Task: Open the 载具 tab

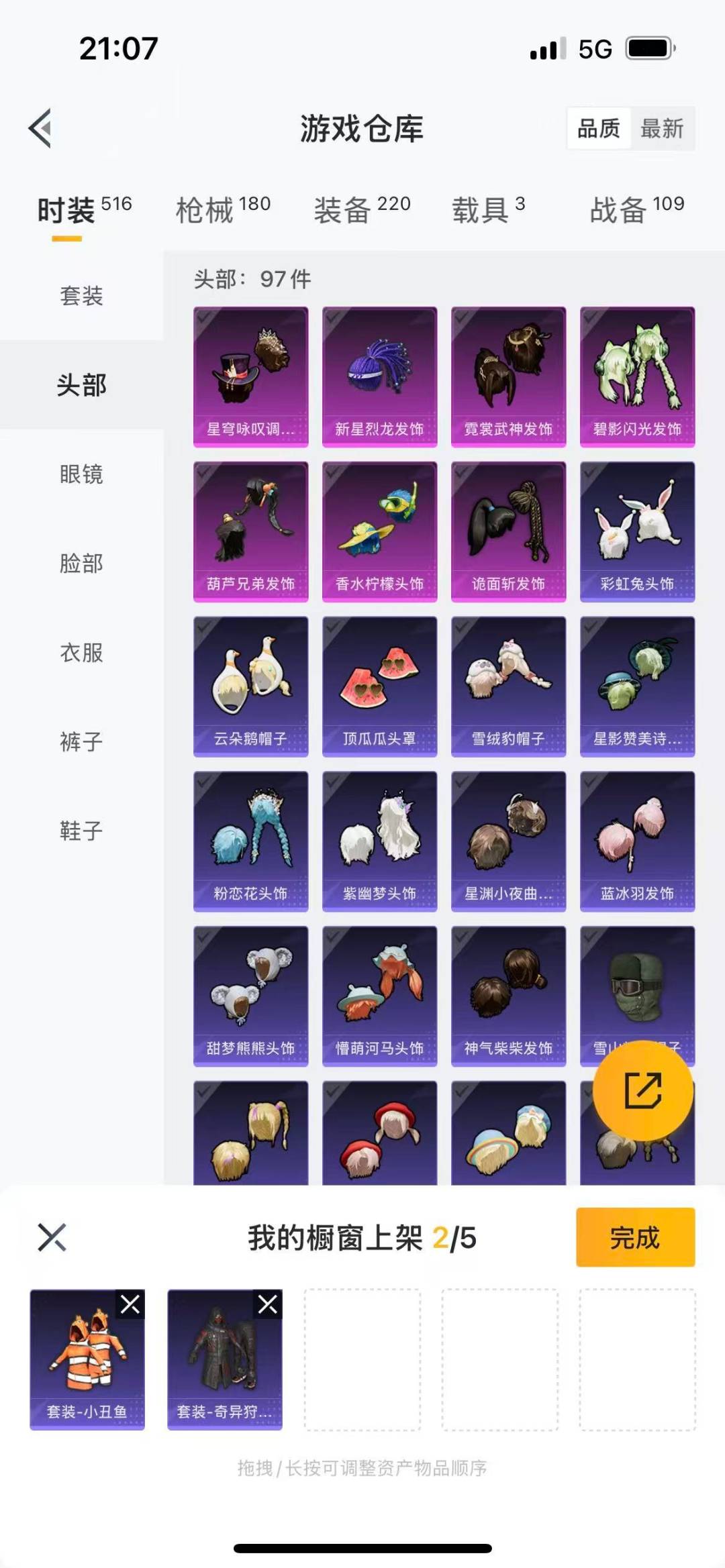Action: pos(488,209)
